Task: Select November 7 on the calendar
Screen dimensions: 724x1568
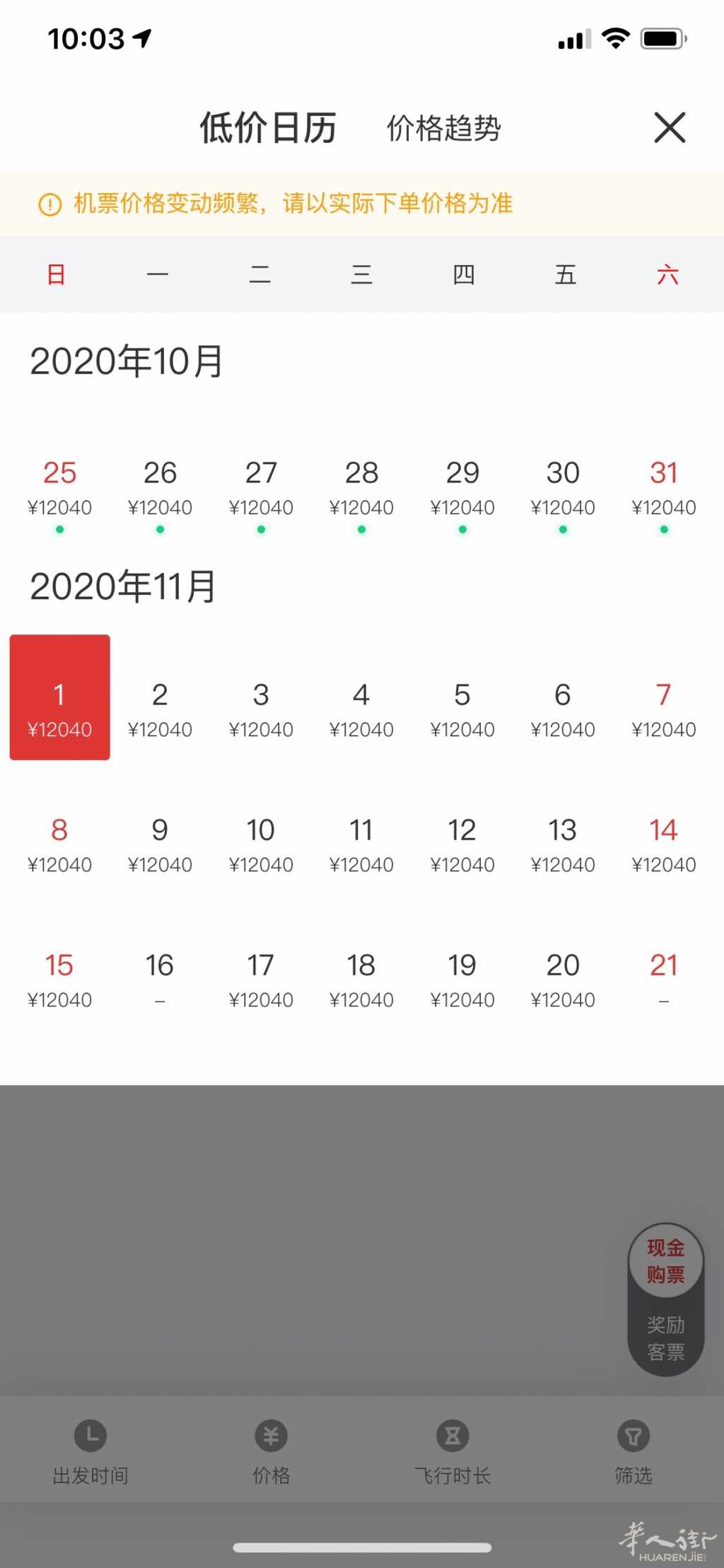Action: coord(663,709)
